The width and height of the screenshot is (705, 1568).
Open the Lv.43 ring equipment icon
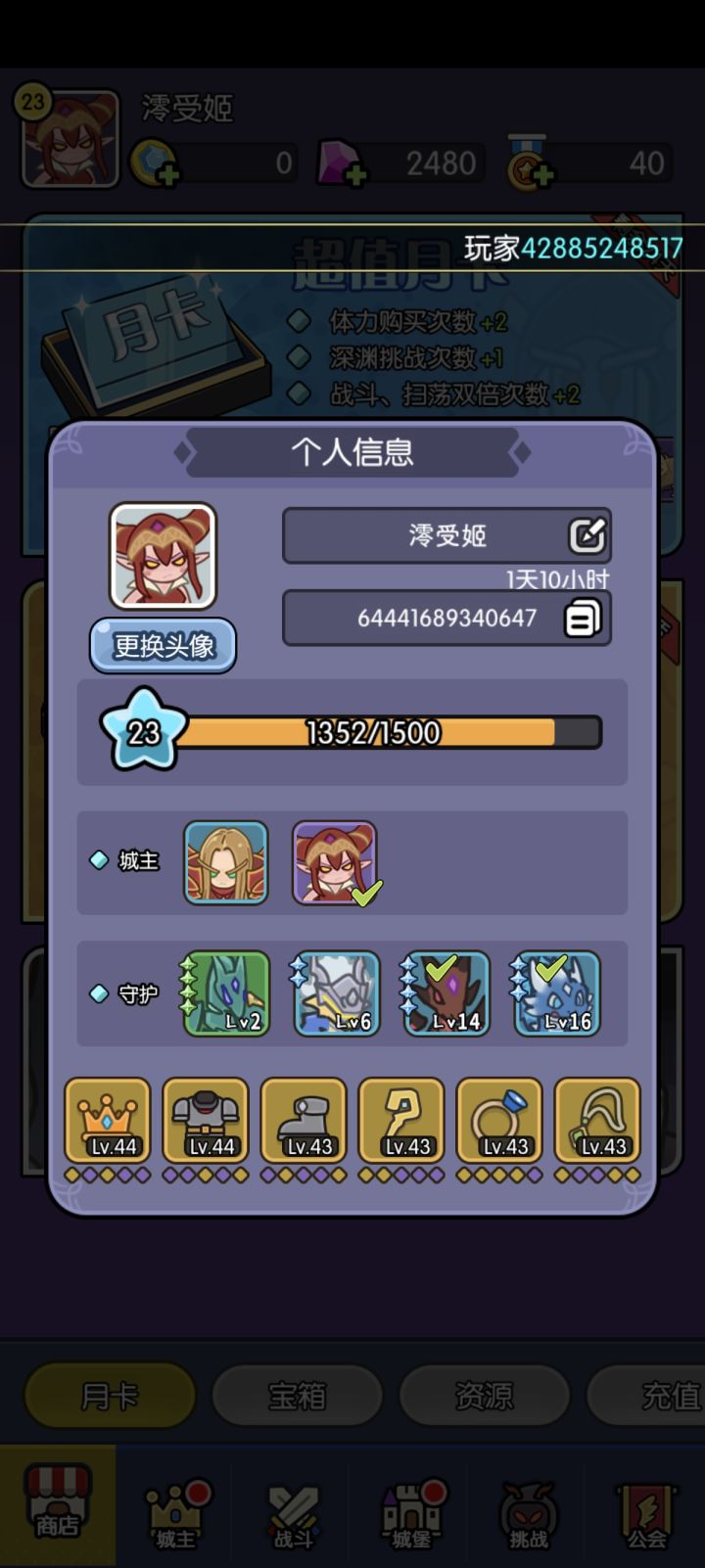point(499,1122)
